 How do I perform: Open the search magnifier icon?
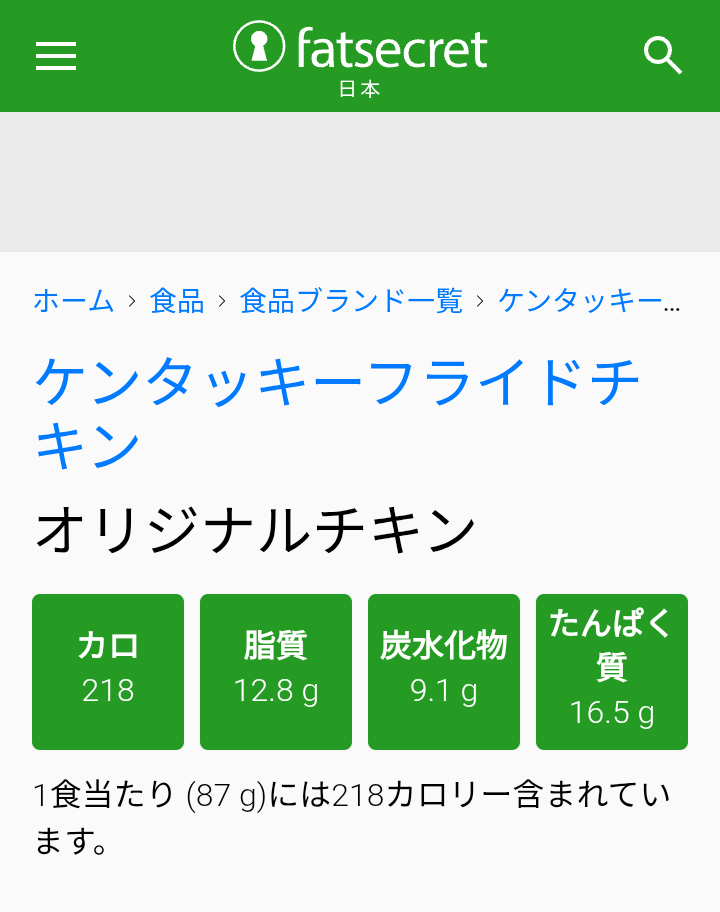pyautogui.click(x=662, y=56)
